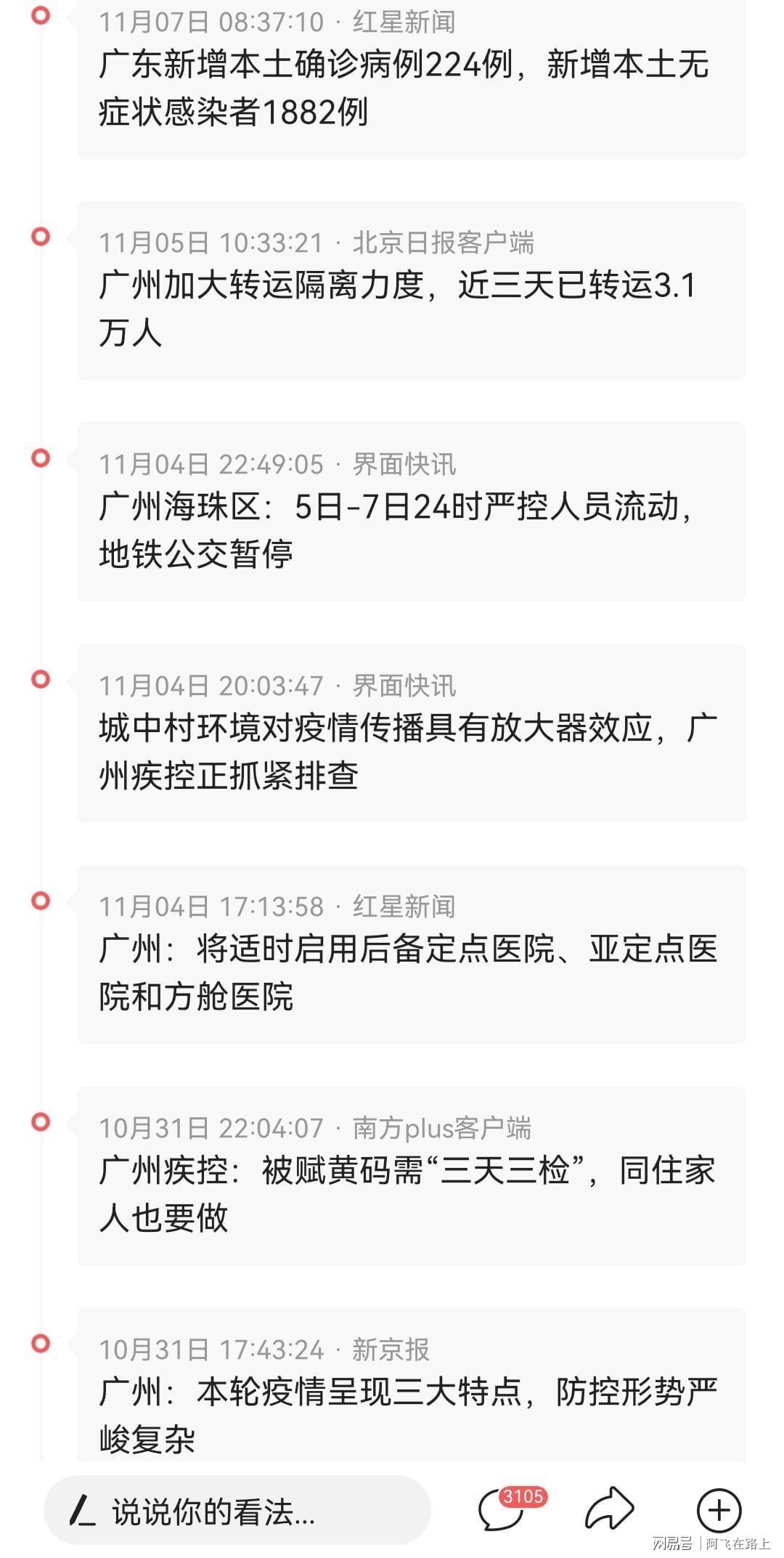Screen dimensions: 784x1558
Task: Tap the plus icon in bottom bar
Action: point(719,1512)
